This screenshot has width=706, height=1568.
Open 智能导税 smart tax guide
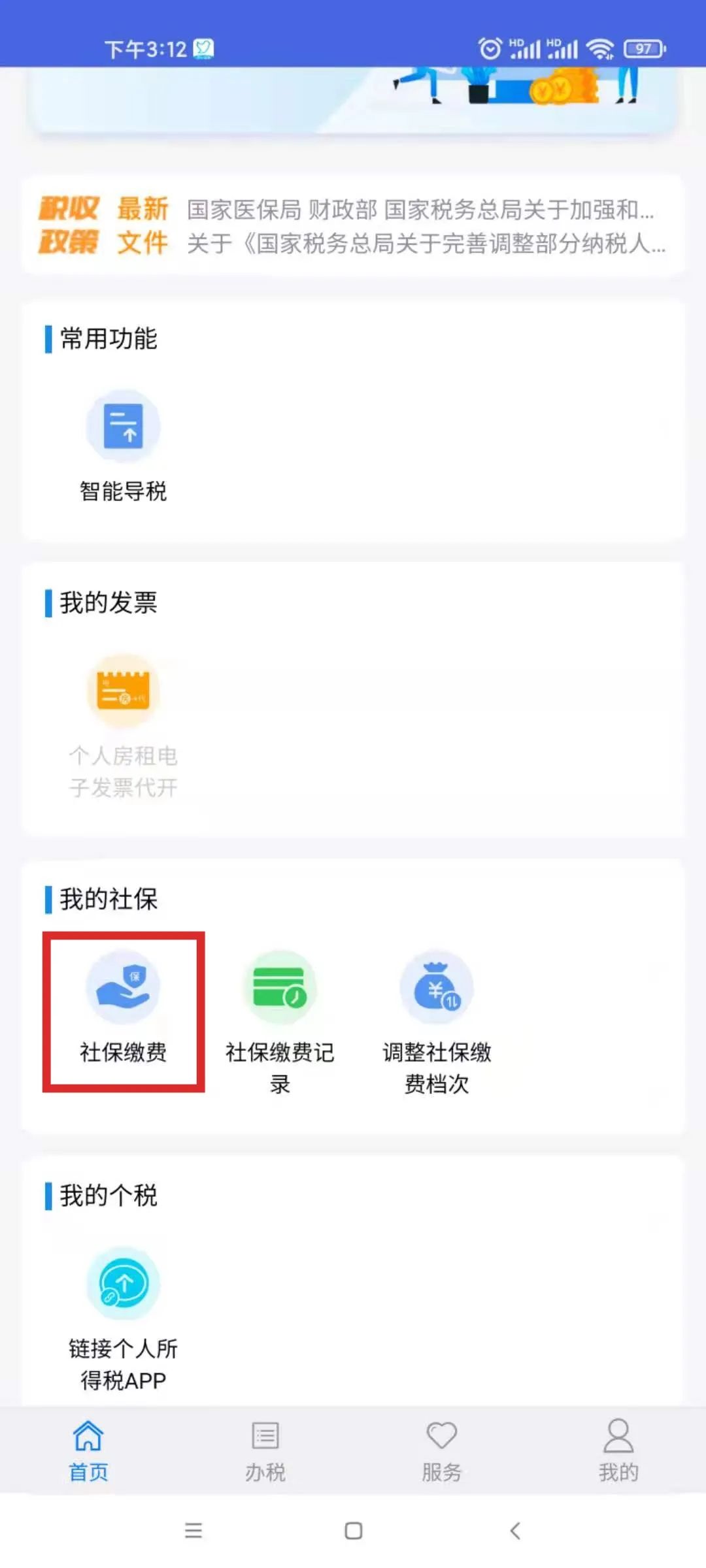coord(123,447)
